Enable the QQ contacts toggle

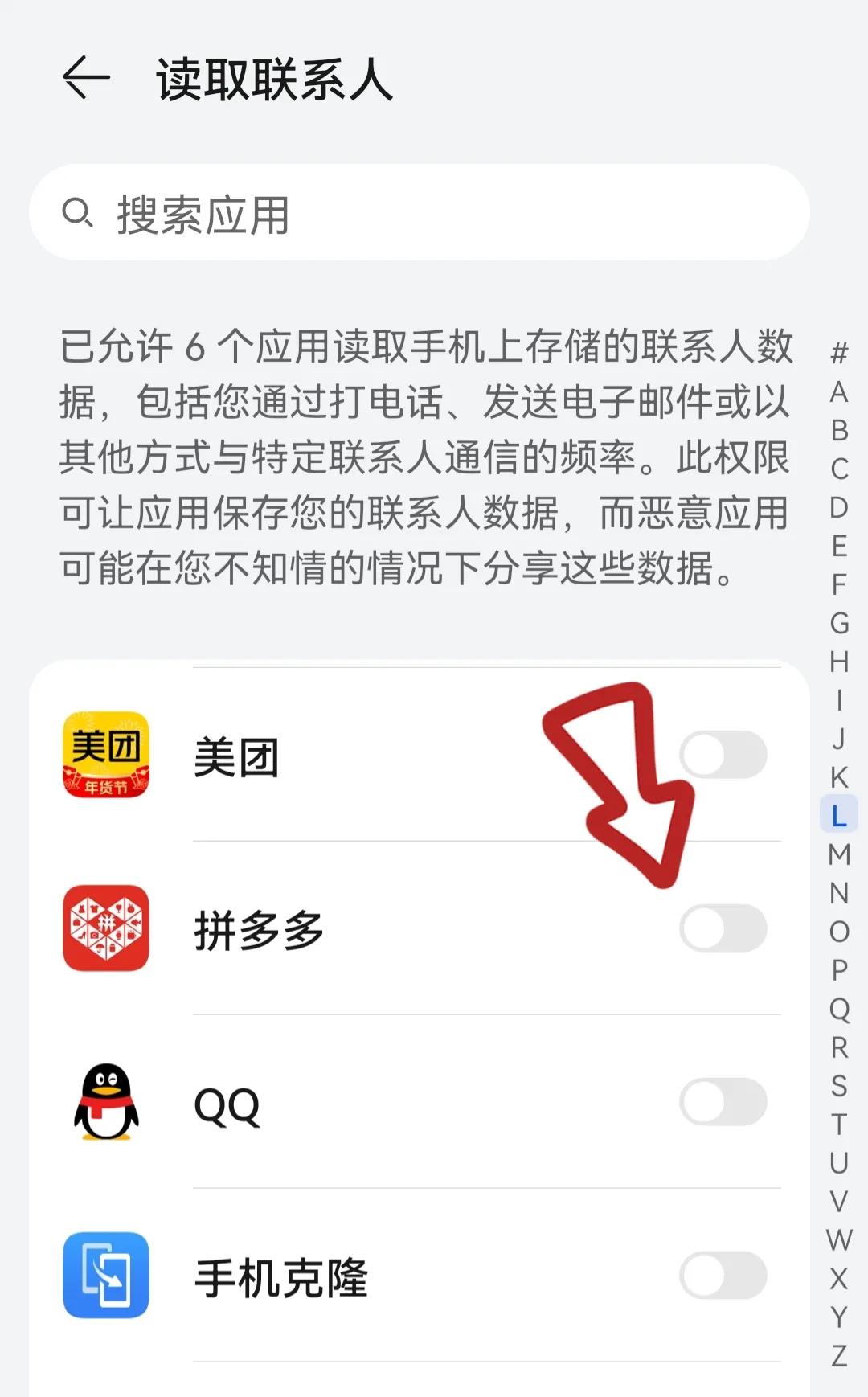tap(723, 1103)
